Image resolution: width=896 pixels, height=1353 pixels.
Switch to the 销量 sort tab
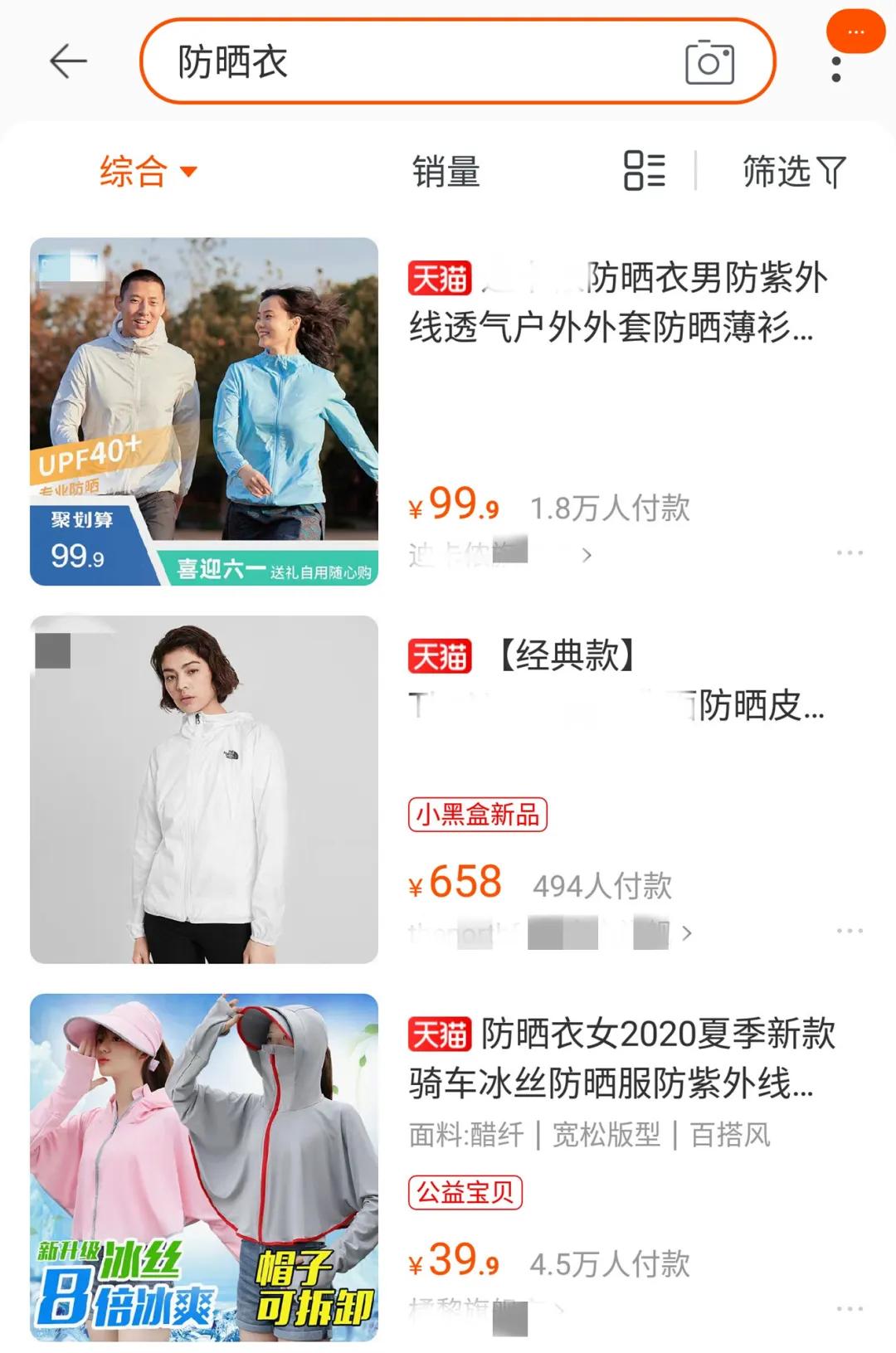[446, 170]
